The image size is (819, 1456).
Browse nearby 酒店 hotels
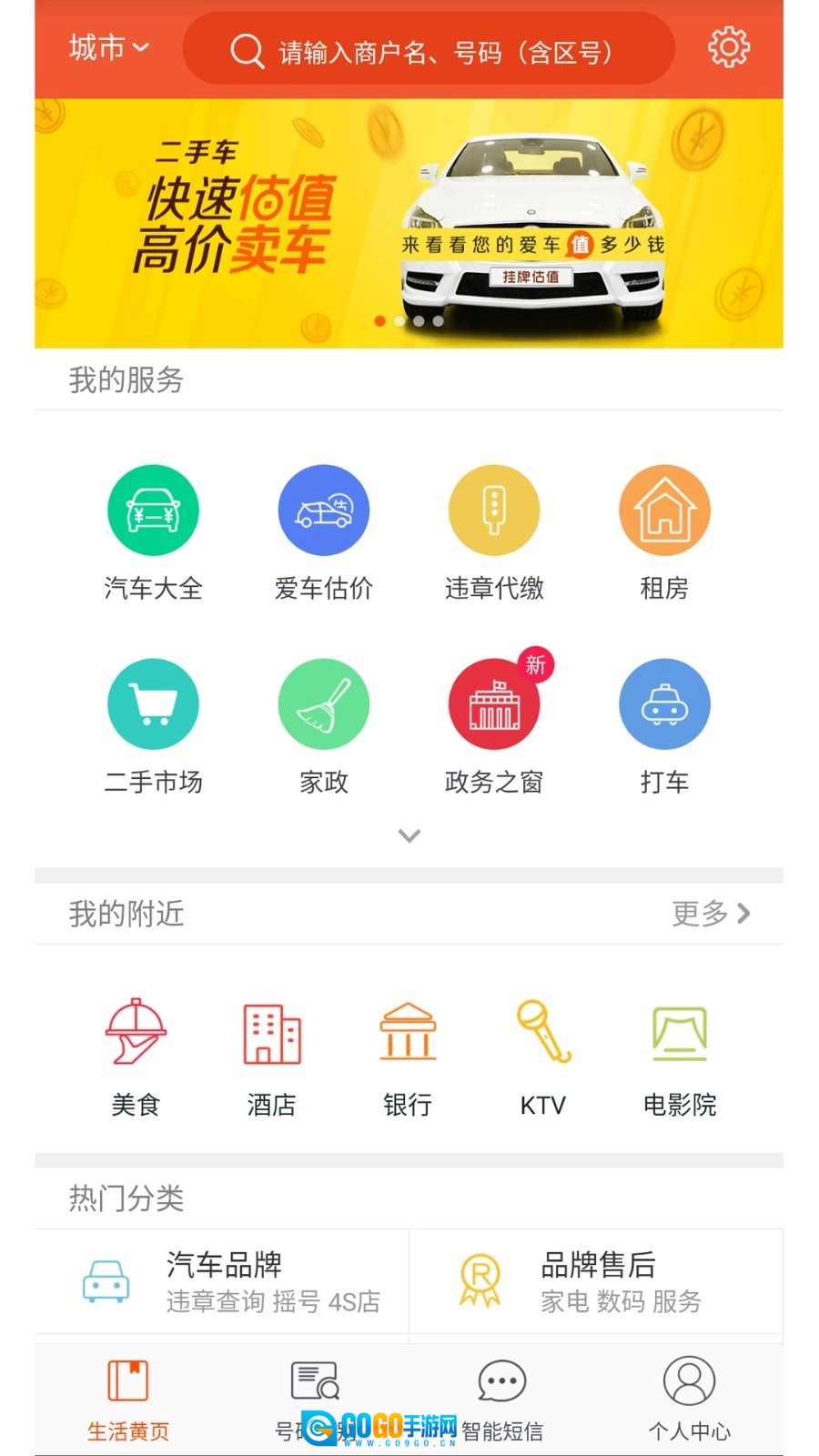(x=271, y=1057)
